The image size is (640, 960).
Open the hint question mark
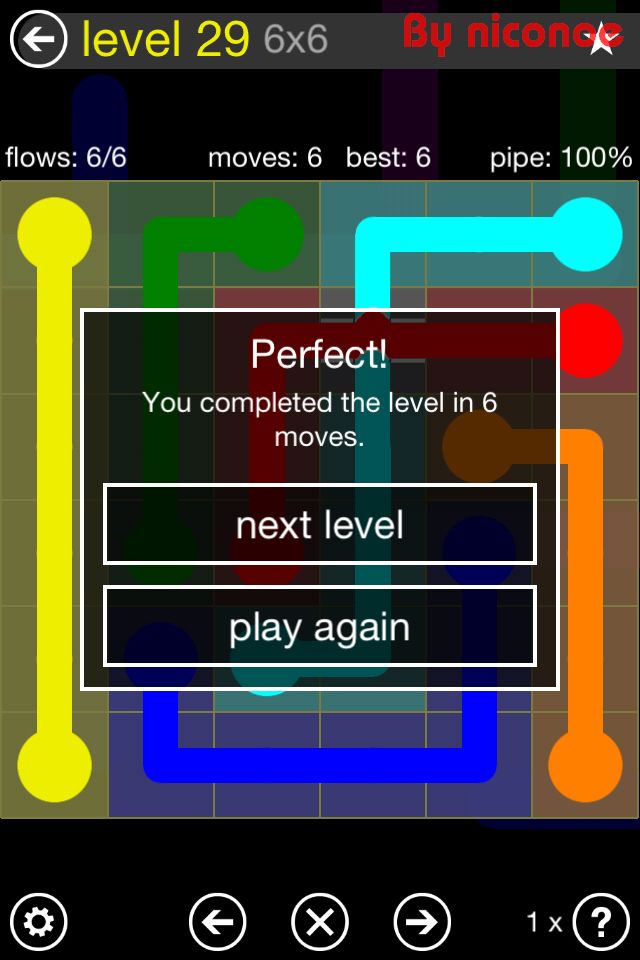[600, 921]
